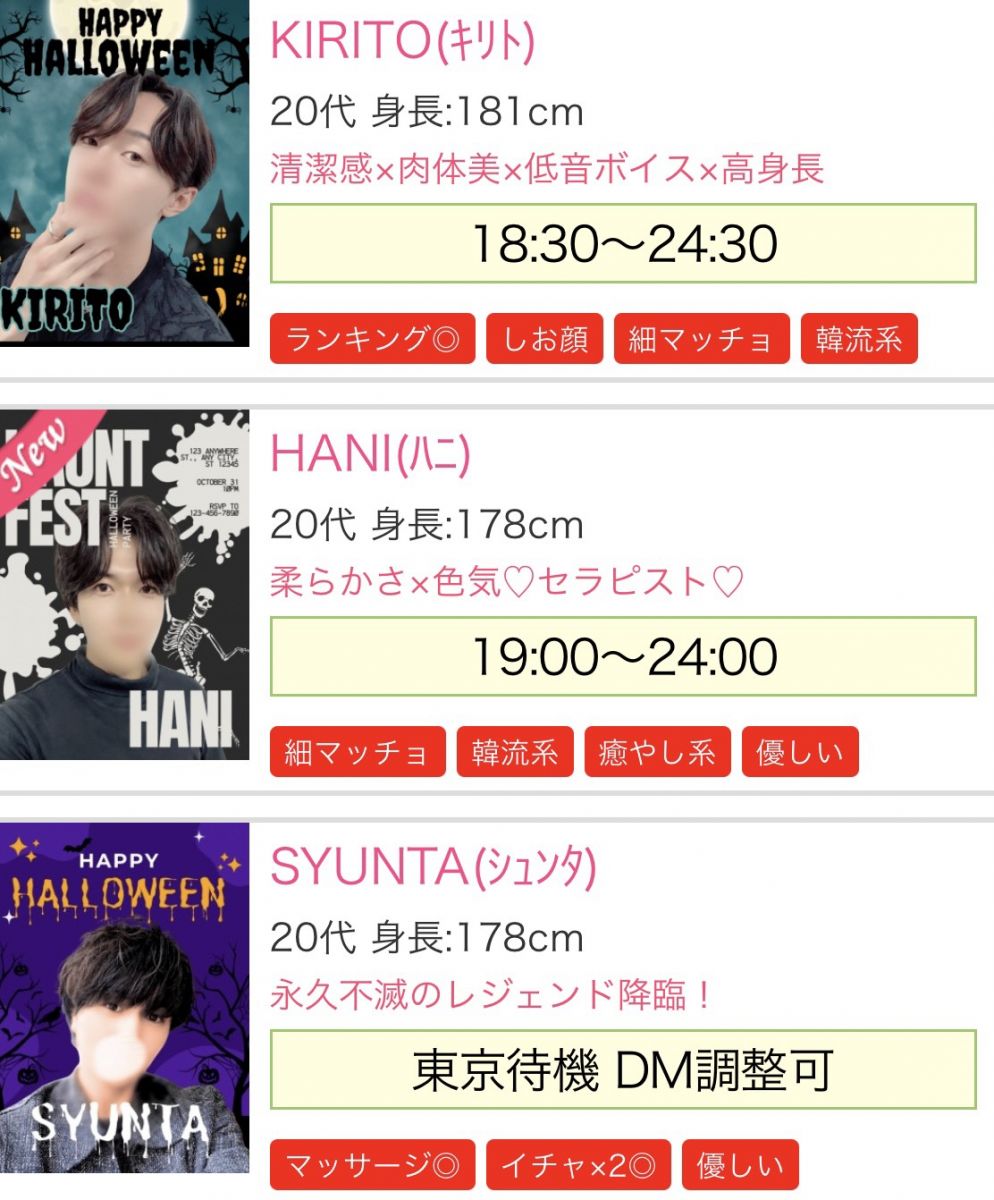This screenshot has height=1200, width=994.
Task: Select HANI's 19:00～24:00 schedule box
Action: pyautogui.click(x=623, y=657)
